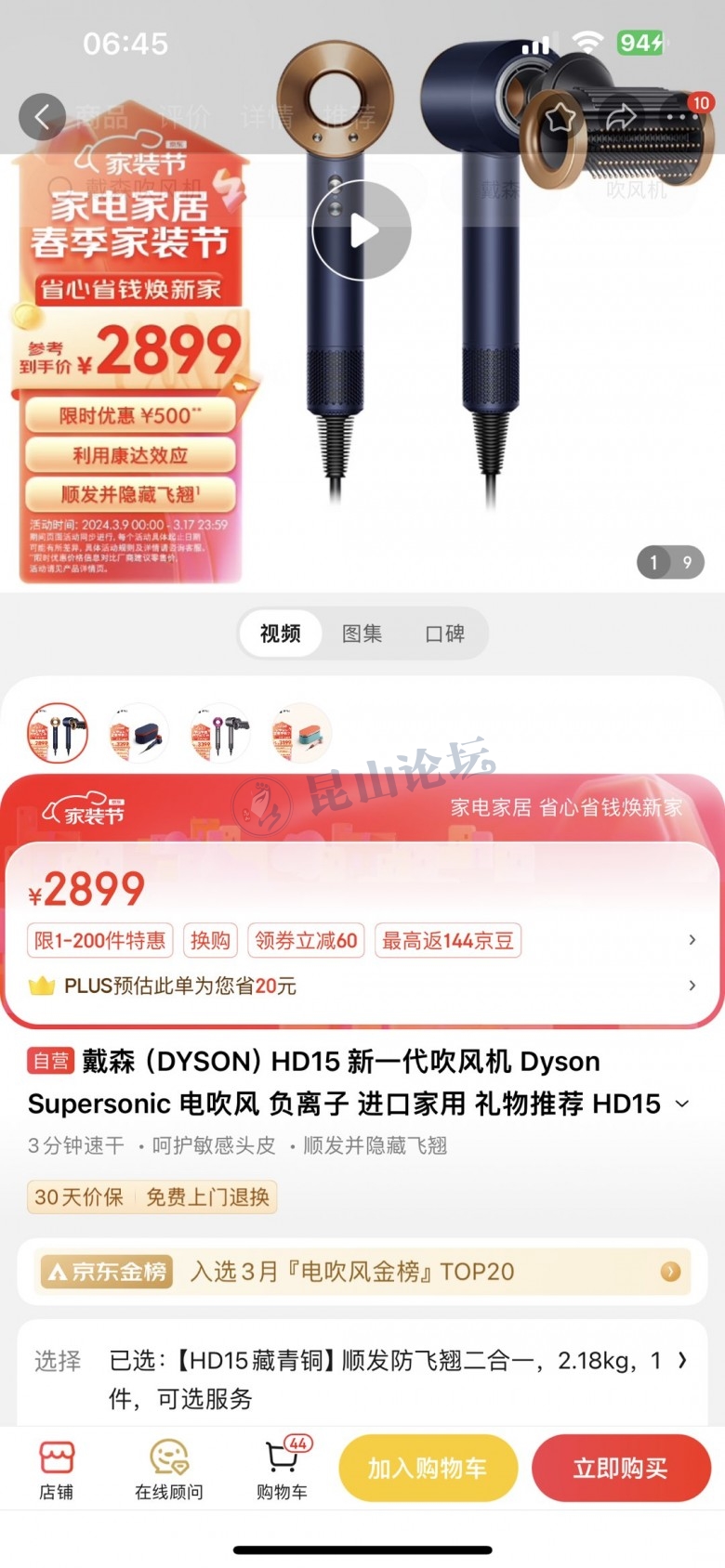Visit the 店铺 store page
725x1568 pixels.
click(x=57, y=1470)
